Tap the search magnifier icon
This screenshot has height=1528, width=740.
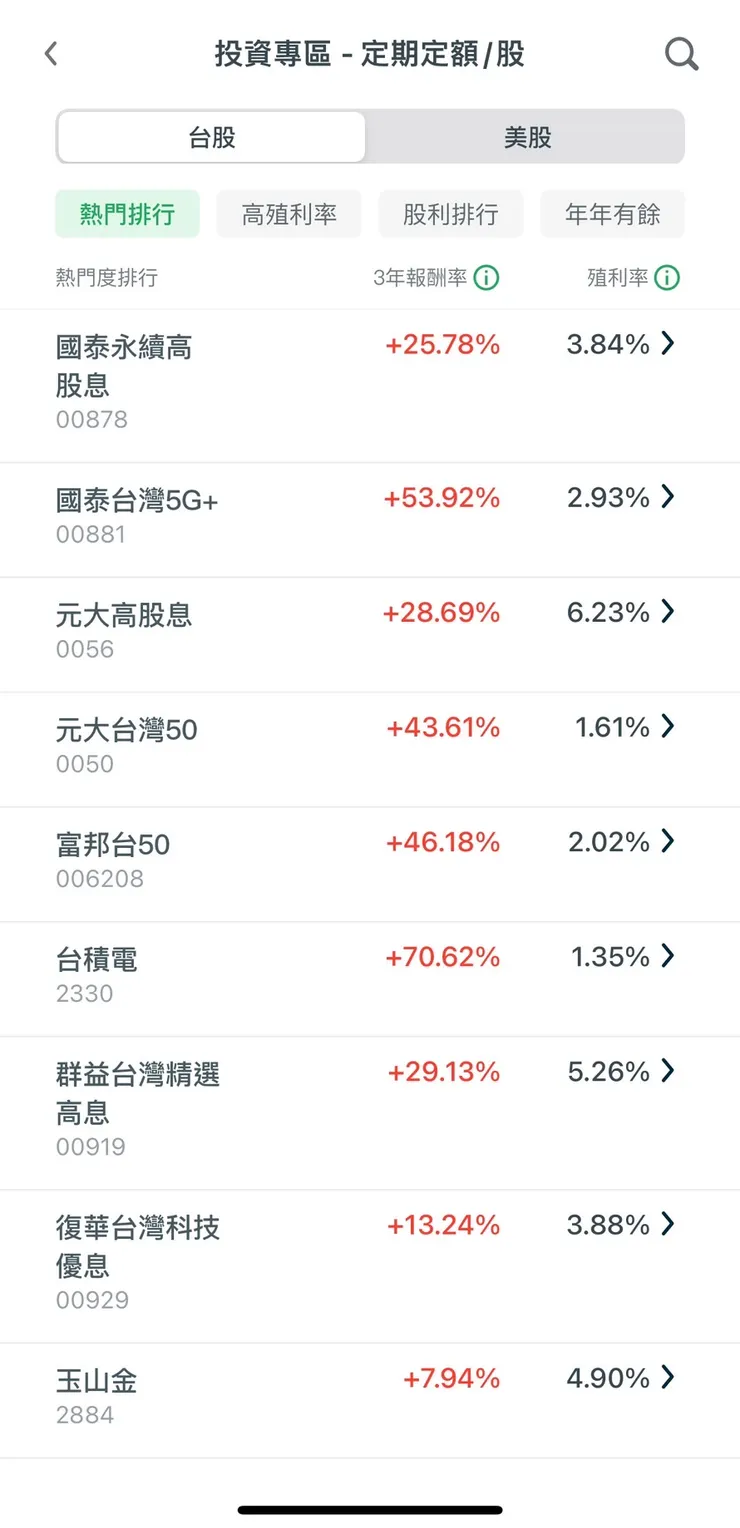point(682,54)
